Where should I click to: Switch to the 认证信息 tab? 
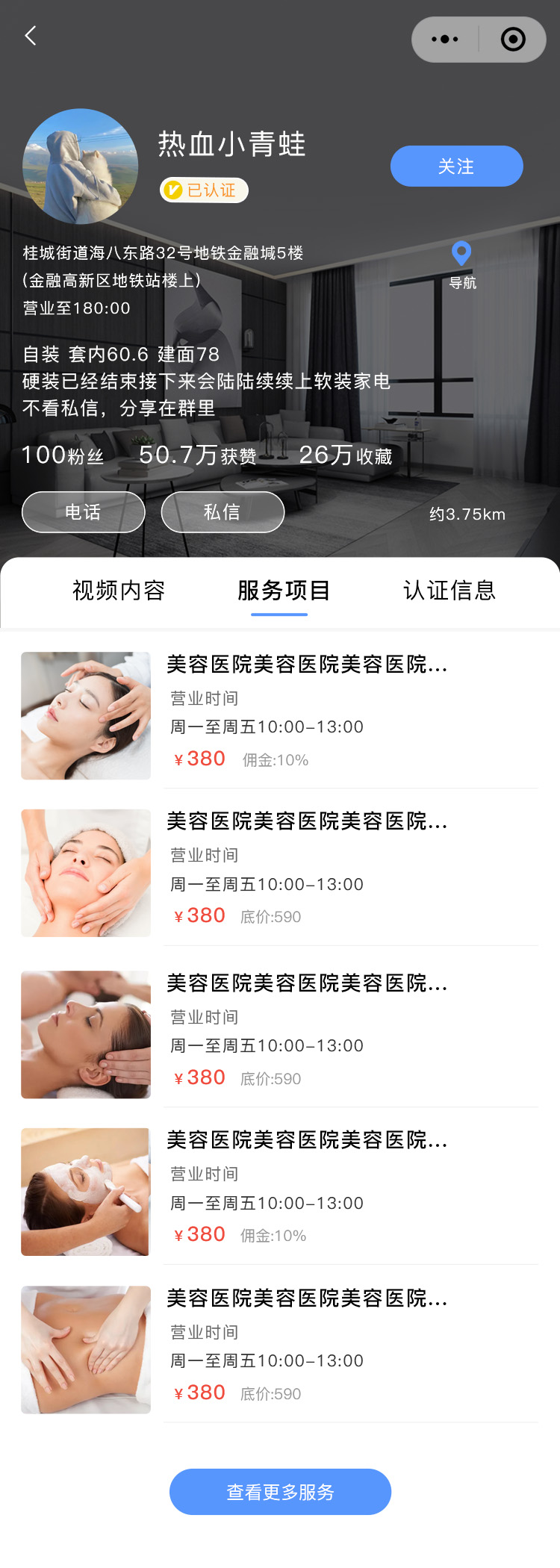pyautogui.click(x=449, y=591)
